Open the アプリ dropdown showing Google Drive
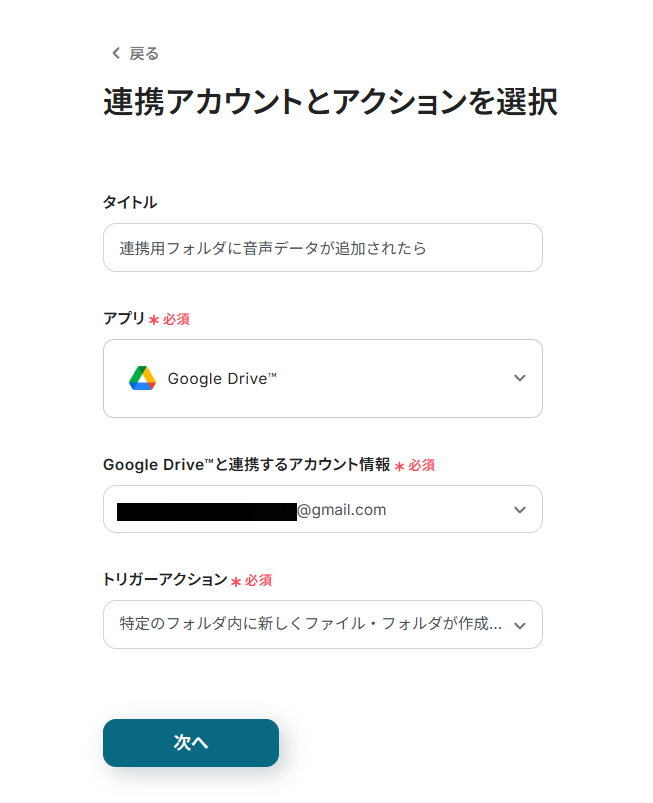The height and width of the screenshot is (803, 653). pyautogui.click(x=322, y=378)
